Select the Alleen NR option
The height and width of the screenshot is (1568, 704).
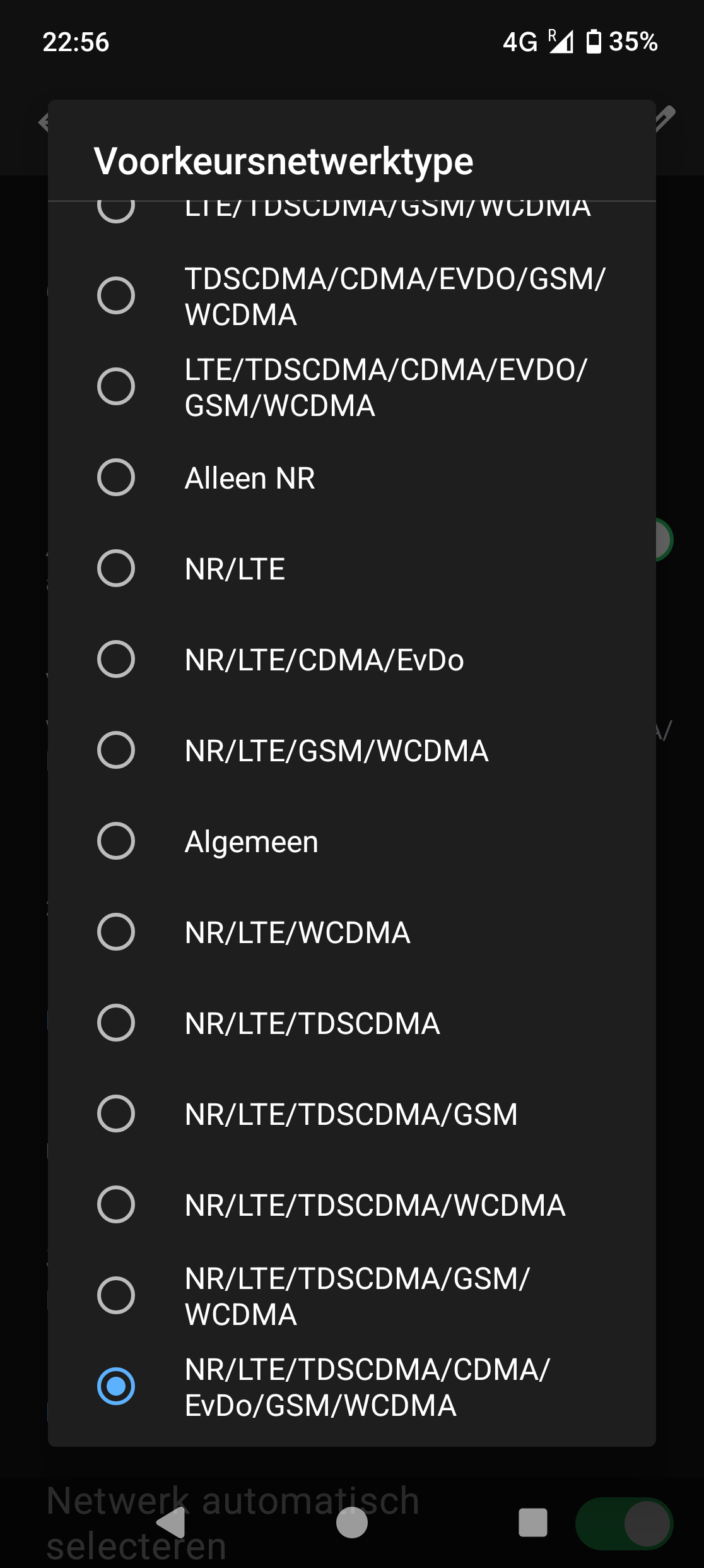(x=352, y=478)
